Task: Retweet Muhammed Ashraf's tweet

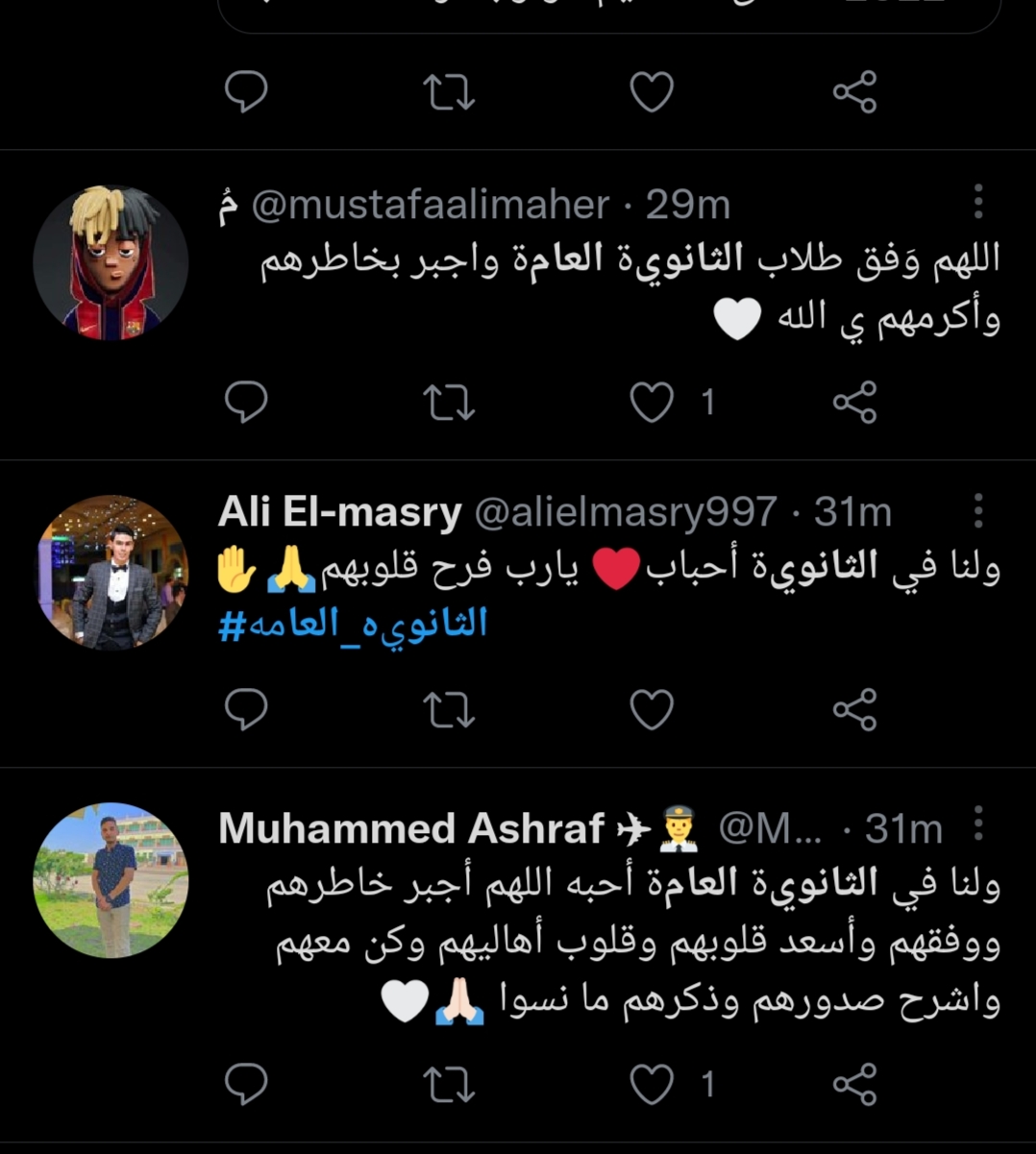Action: point(449,1084)
